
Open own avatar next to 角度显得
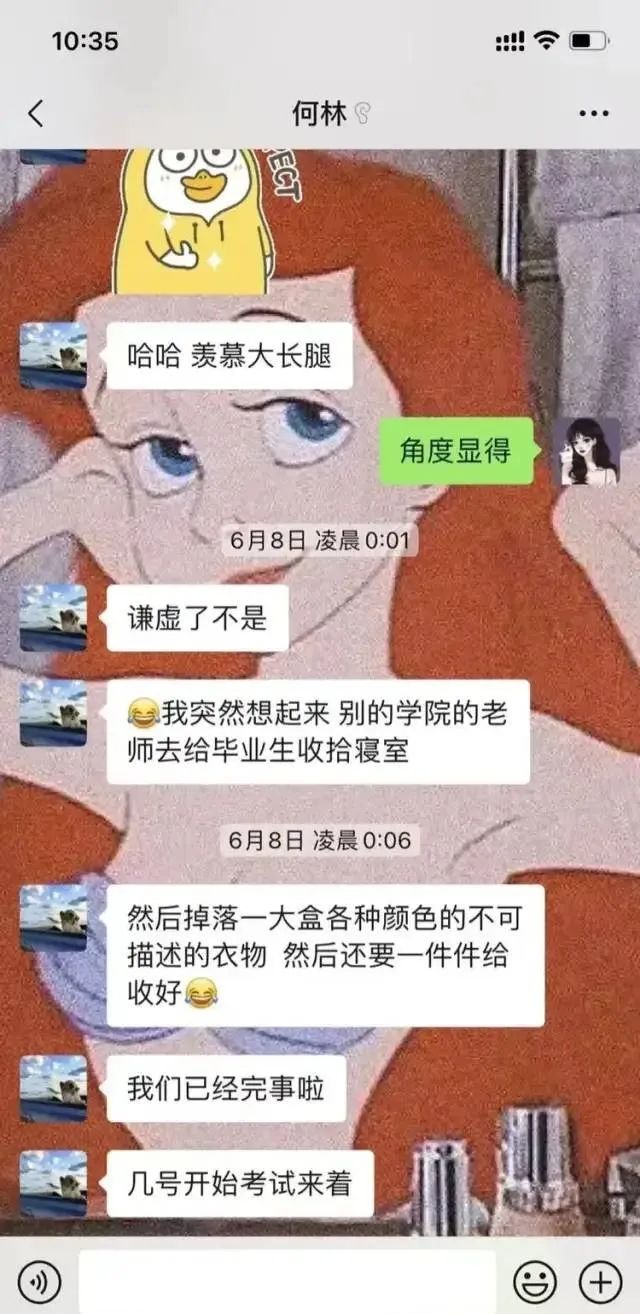point(588,451)
